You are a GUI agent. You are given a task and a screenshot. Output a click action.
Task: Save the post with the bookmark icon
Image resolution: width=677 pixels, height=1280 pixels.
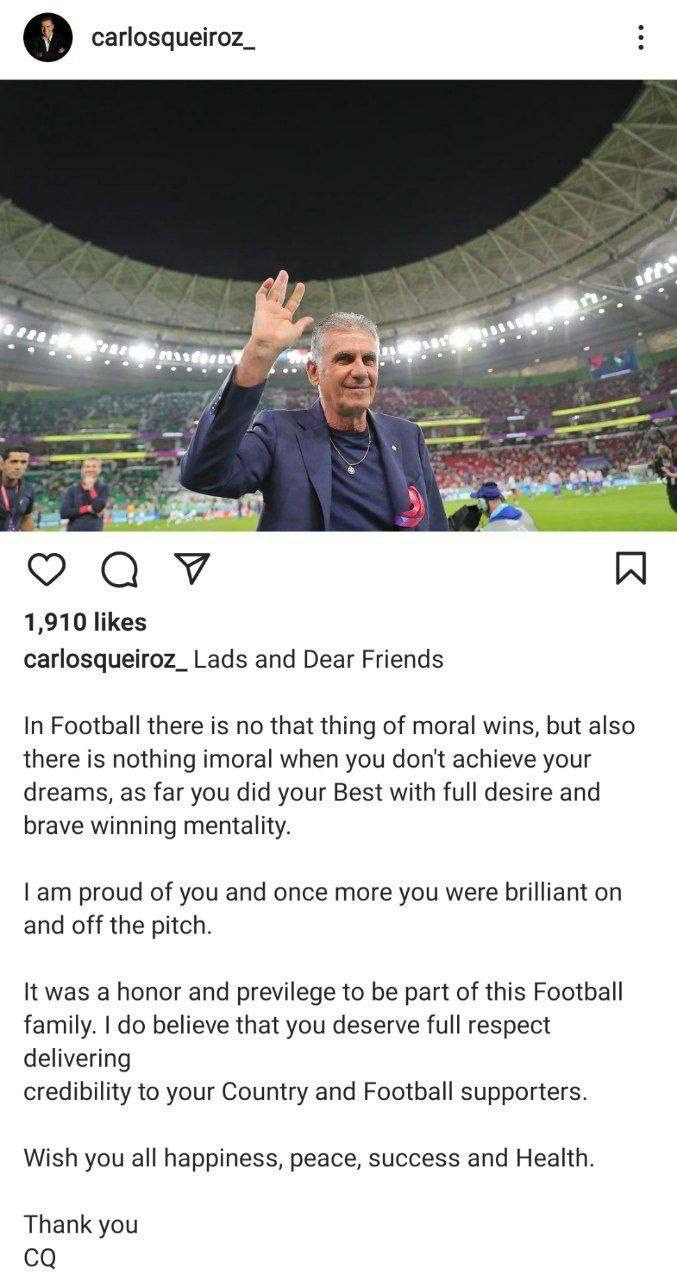point(630,568)
